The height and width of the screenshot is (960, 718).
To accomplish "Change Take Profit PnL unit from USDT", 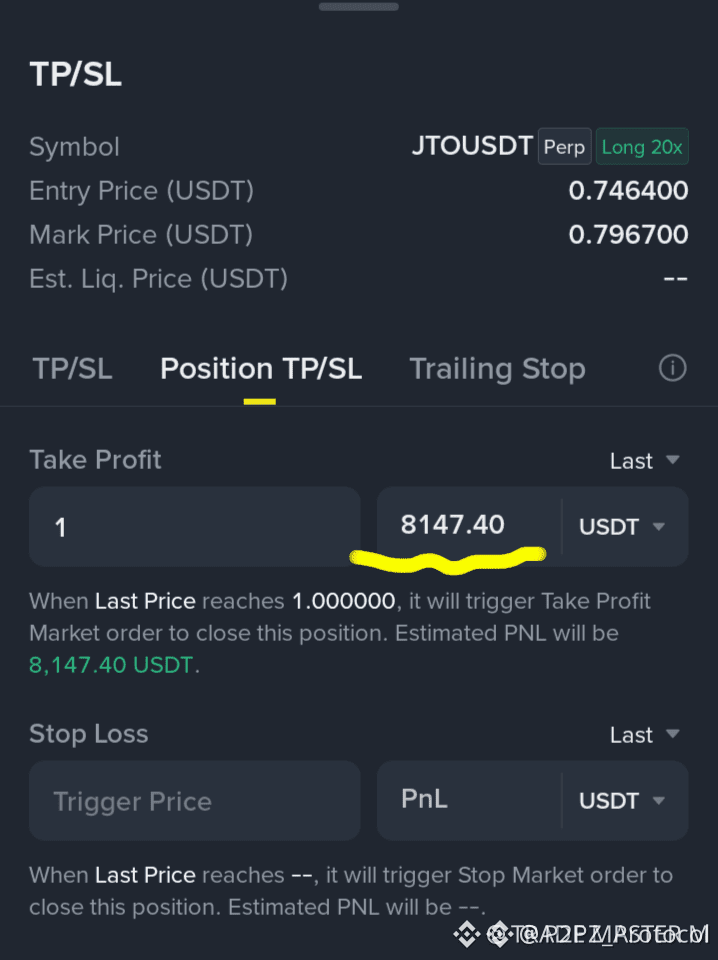I will click(x=622, y=527).
